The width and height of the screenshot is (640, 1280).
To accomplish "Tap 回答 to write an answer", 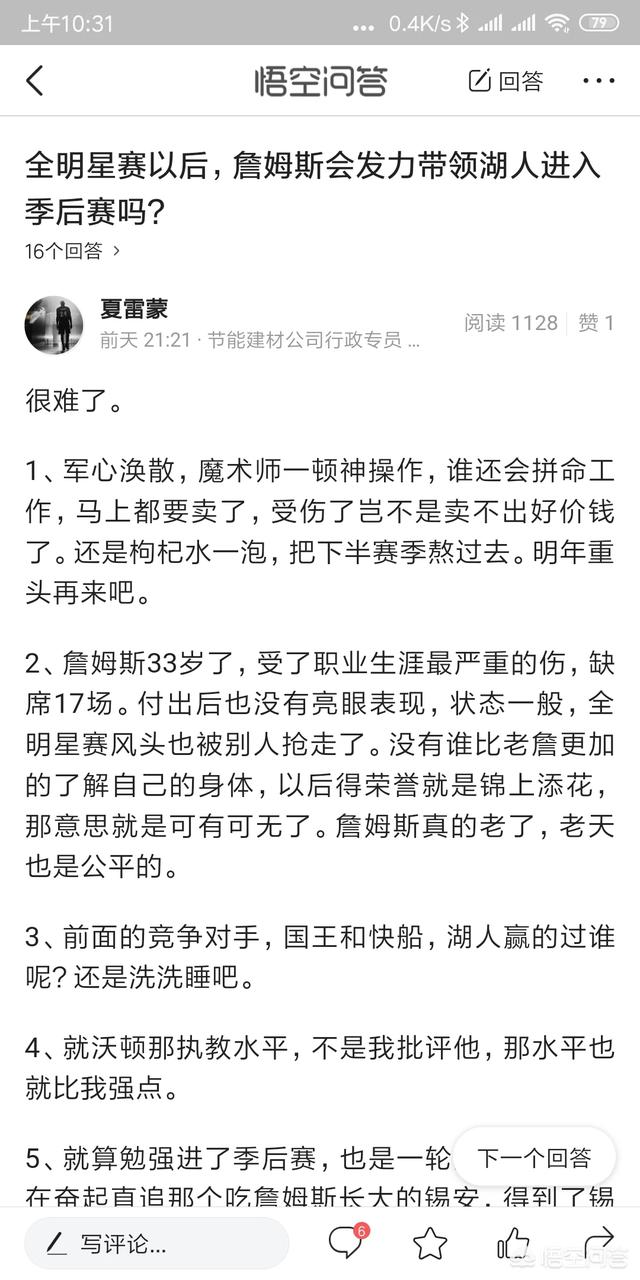I will [x=506, y=81].
